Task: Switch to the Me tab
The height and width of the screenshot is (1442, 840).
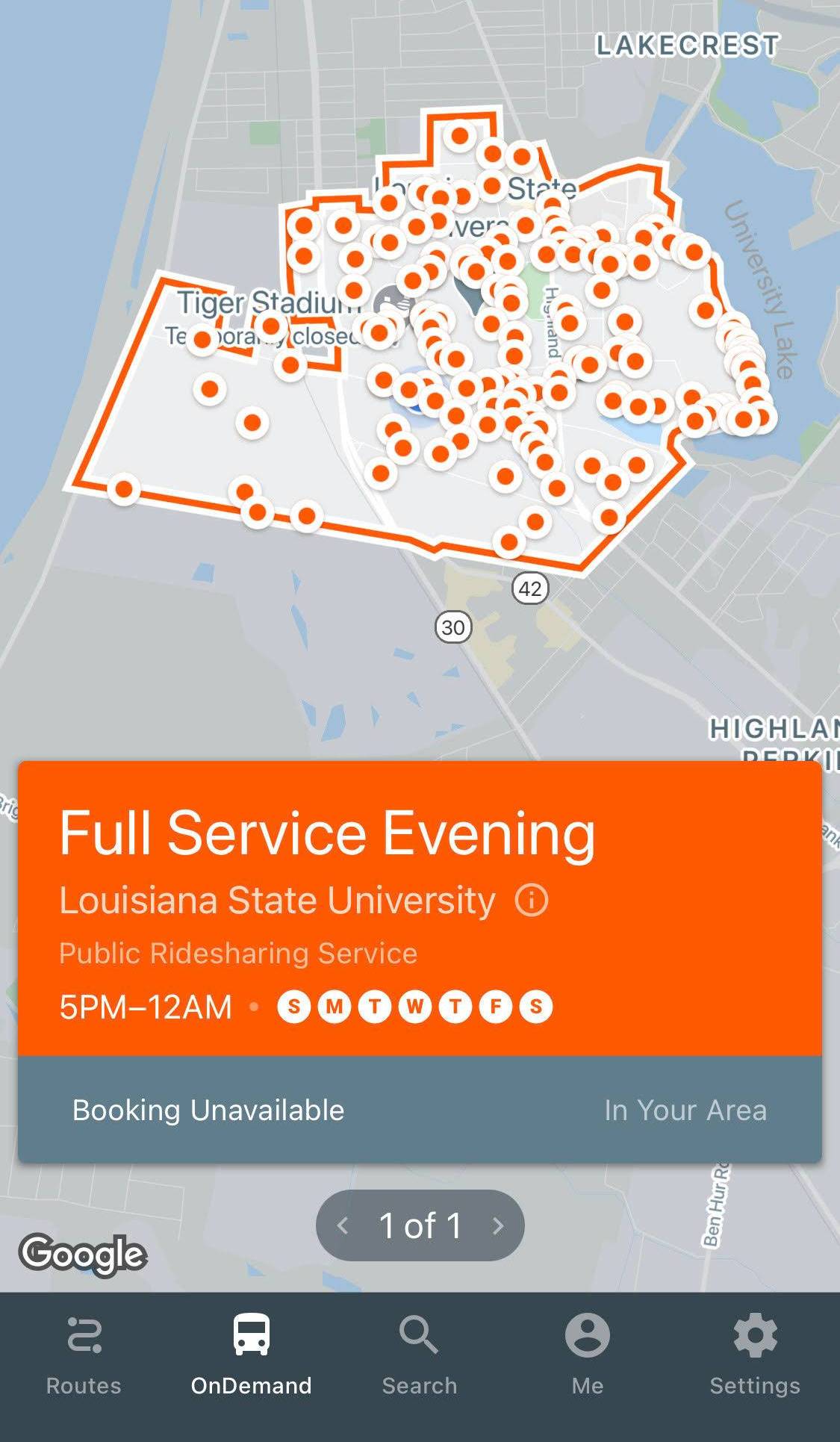Action: tap(588, 1359)
